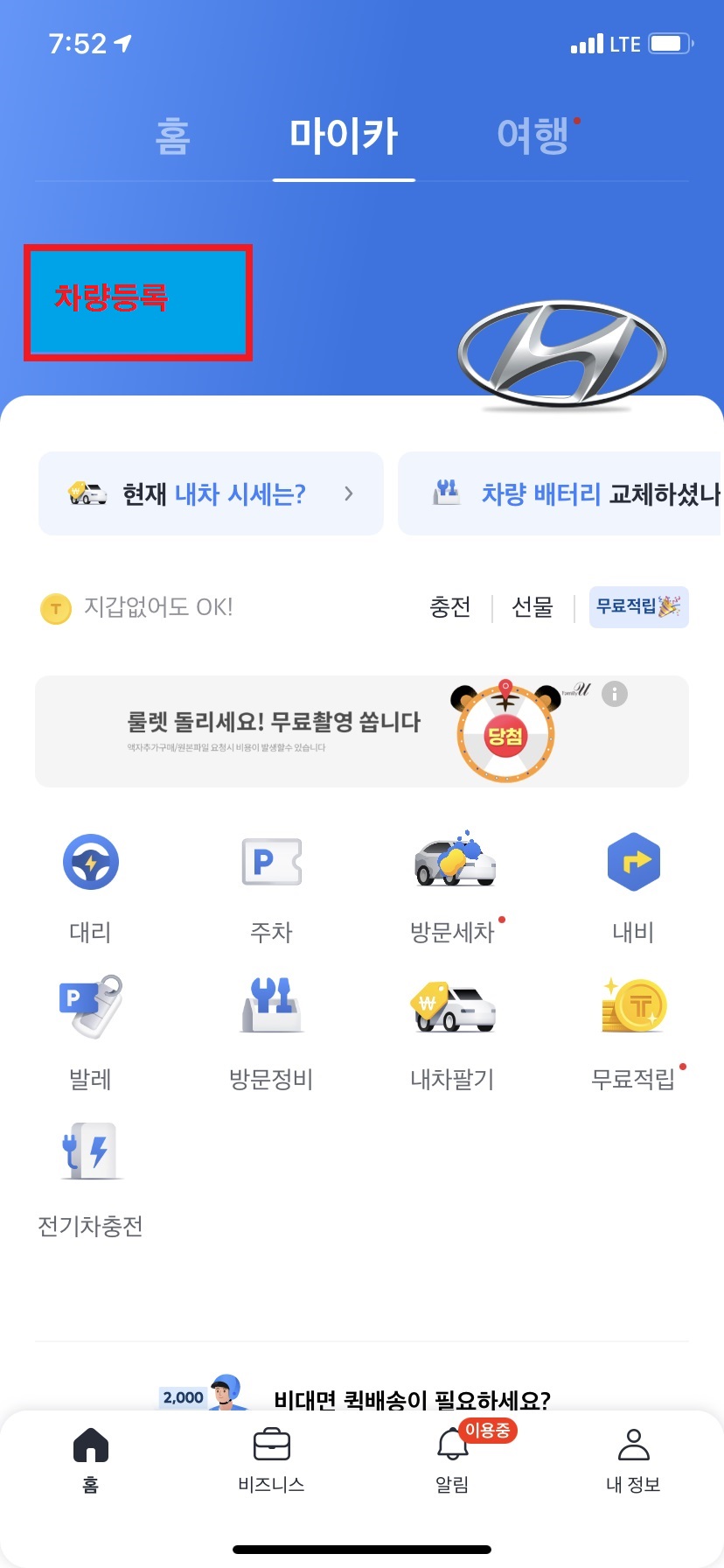This screenshot has height=1568, width=724.
Task: Tap the info icon on the roulette banner
Action: pyautogui.click(x=615, y=694)
